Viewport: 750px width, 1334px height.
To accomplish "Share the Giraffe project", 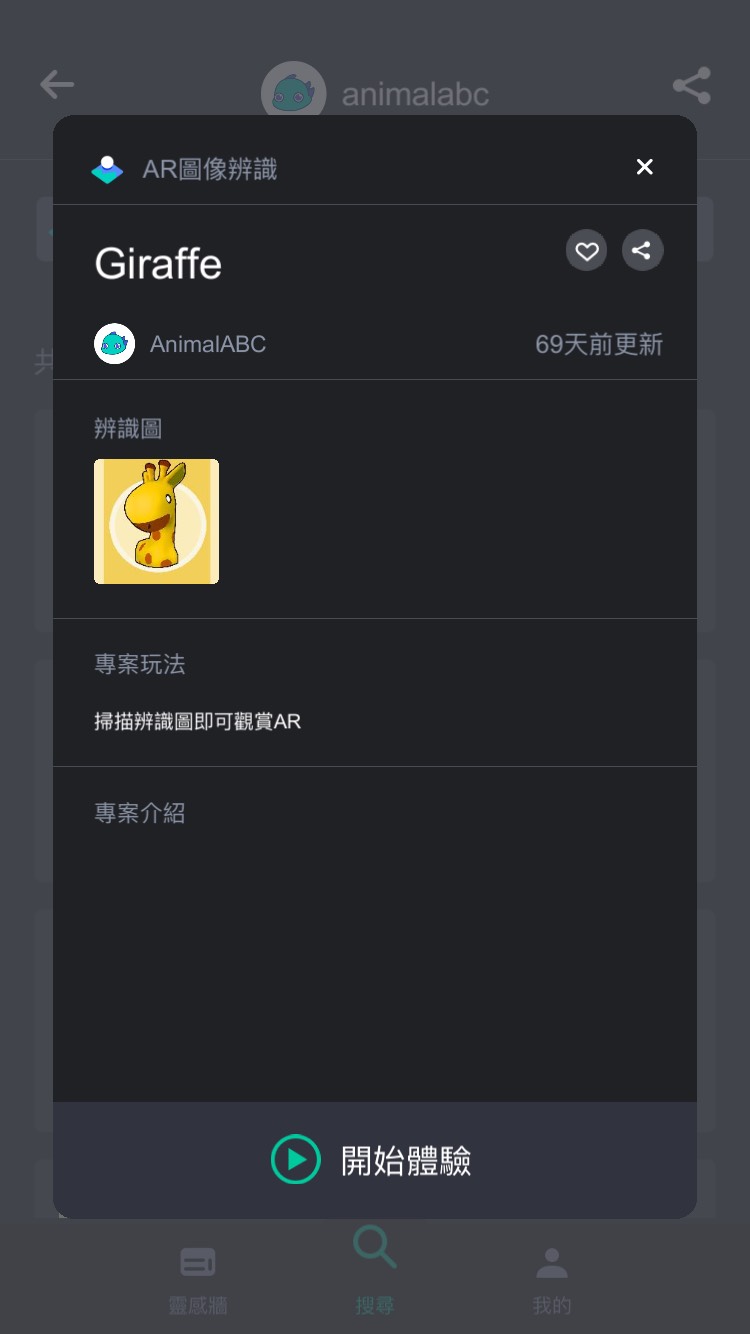I will 642,251.
